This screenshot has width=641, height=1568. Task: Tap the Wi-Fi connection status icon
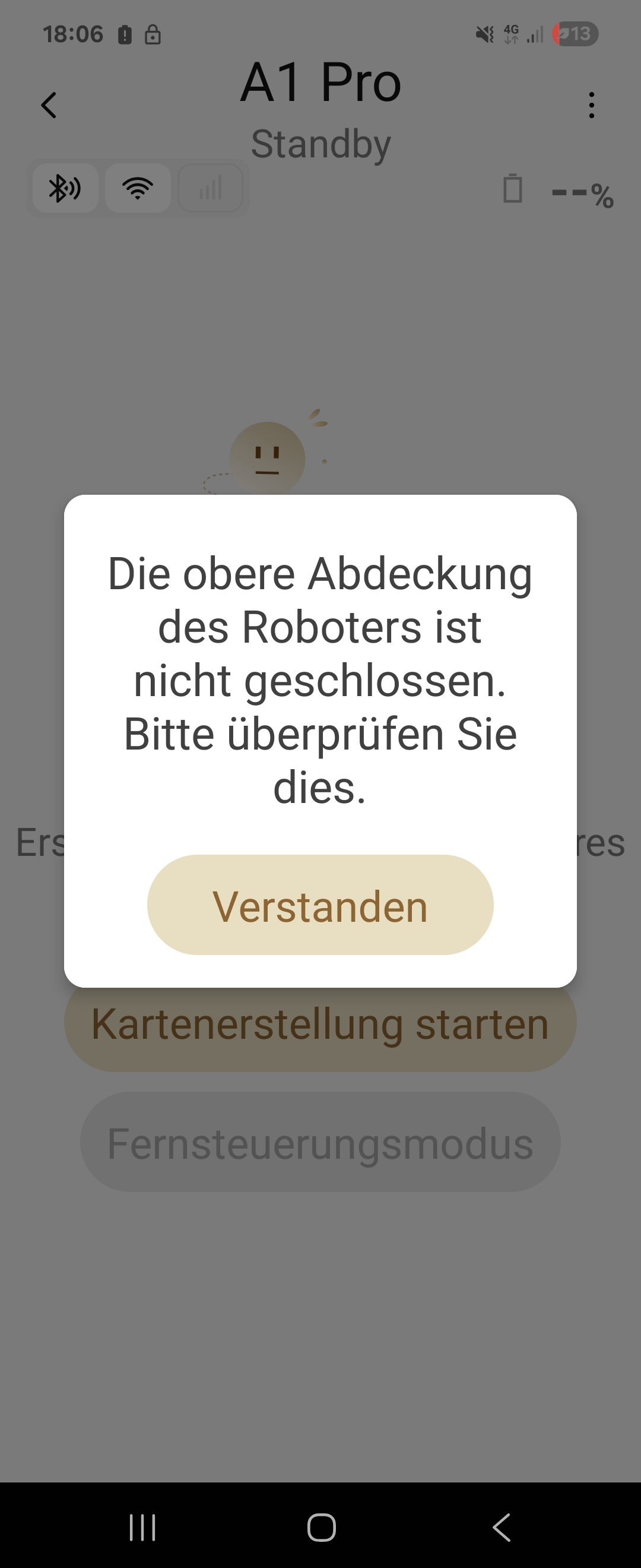pyautogui.click(x=138, y=188)
